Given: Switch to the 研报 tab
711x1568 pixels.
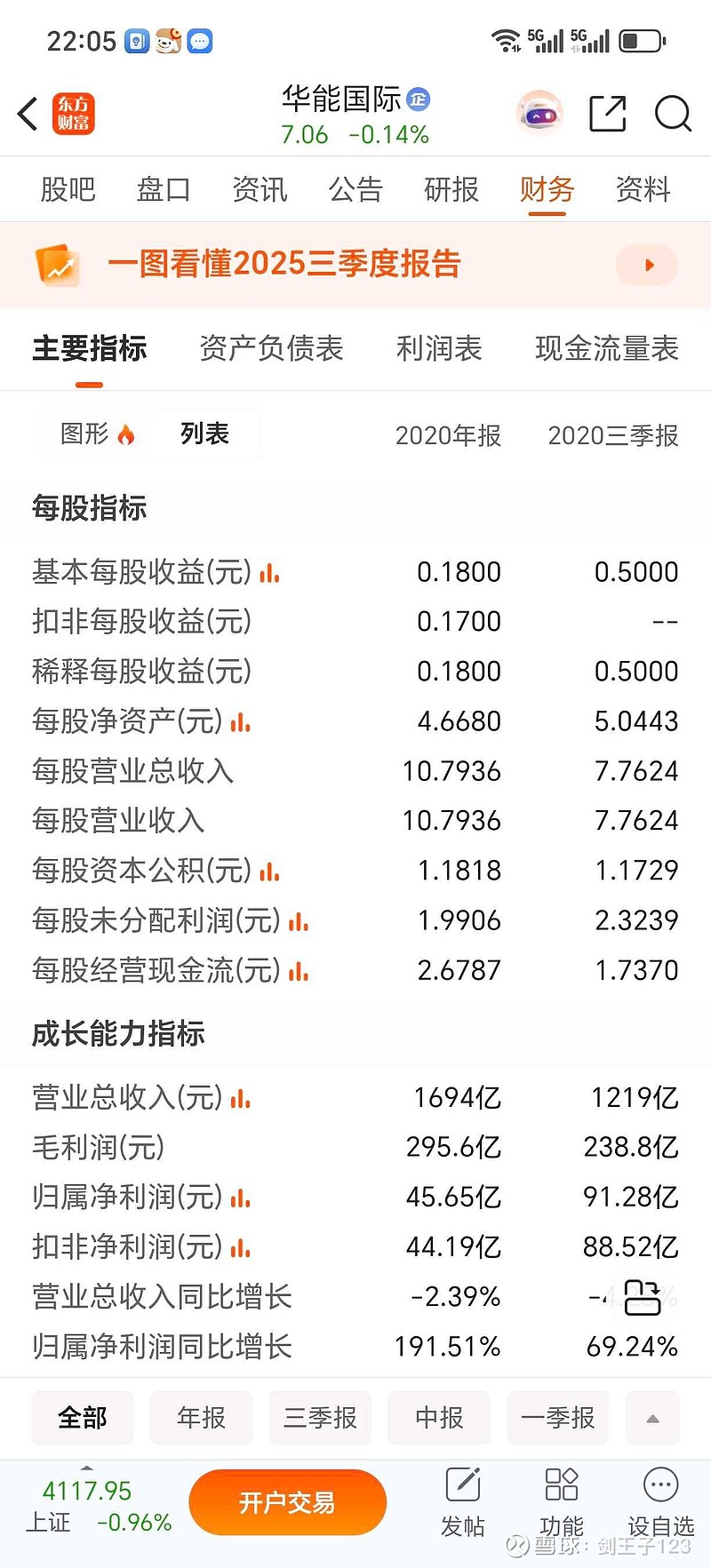Looking at the screenshot, I should coord(451,189).
